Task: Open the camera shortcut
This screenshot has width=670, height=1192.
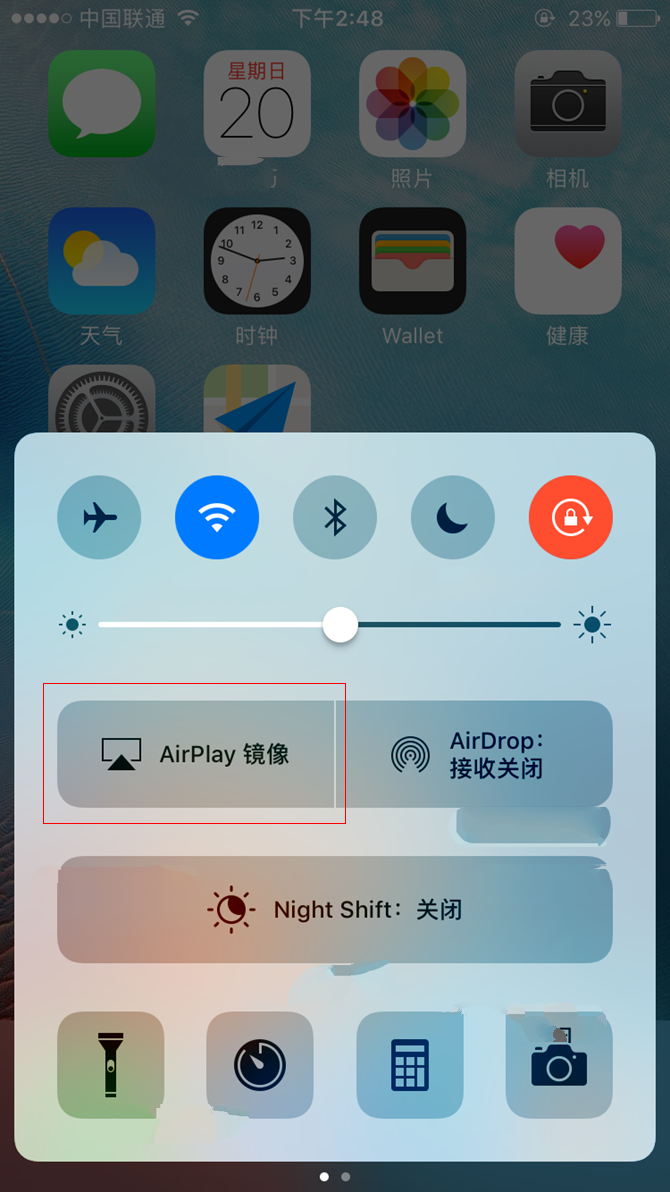Action: coord(559,1065)
